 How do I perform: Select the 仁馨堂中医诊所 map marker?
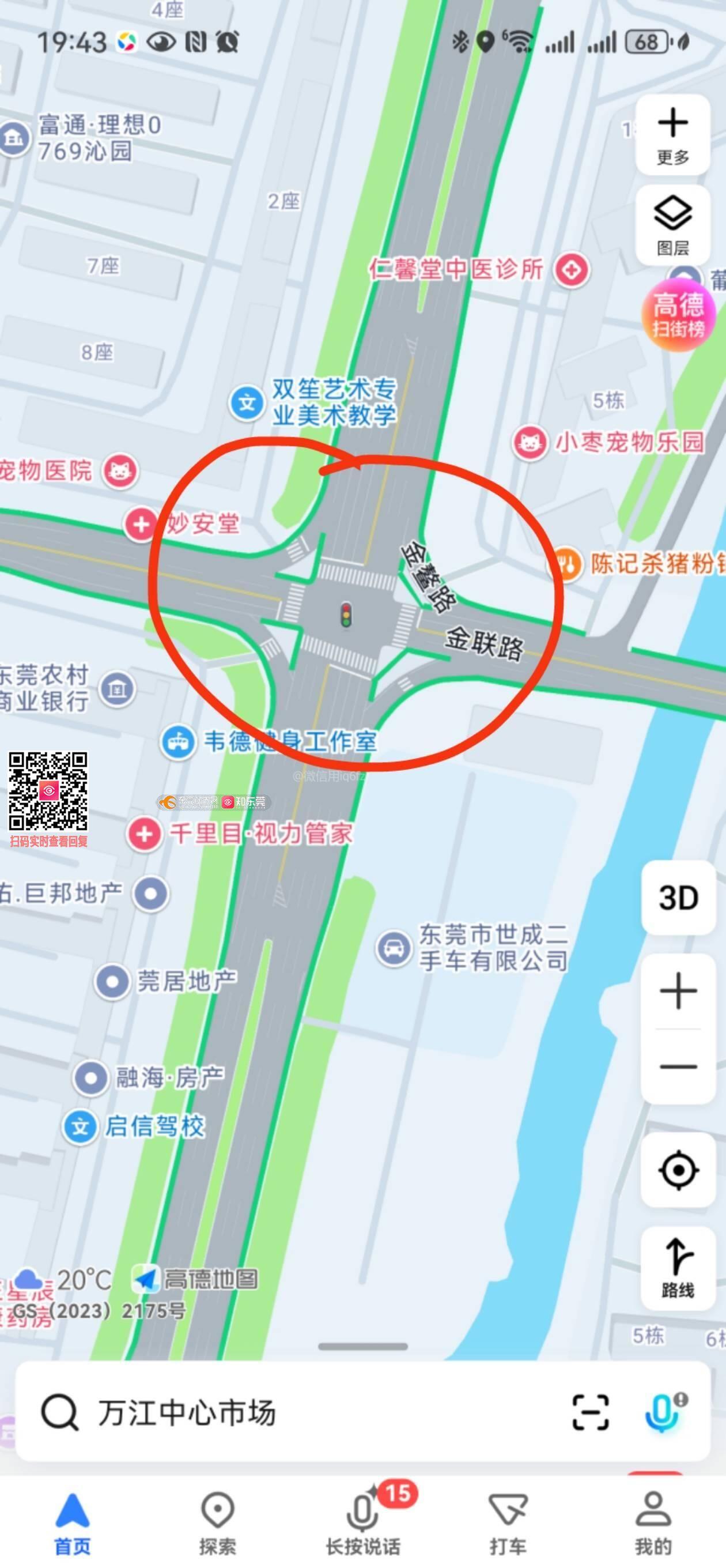click(x=572, y=270)
